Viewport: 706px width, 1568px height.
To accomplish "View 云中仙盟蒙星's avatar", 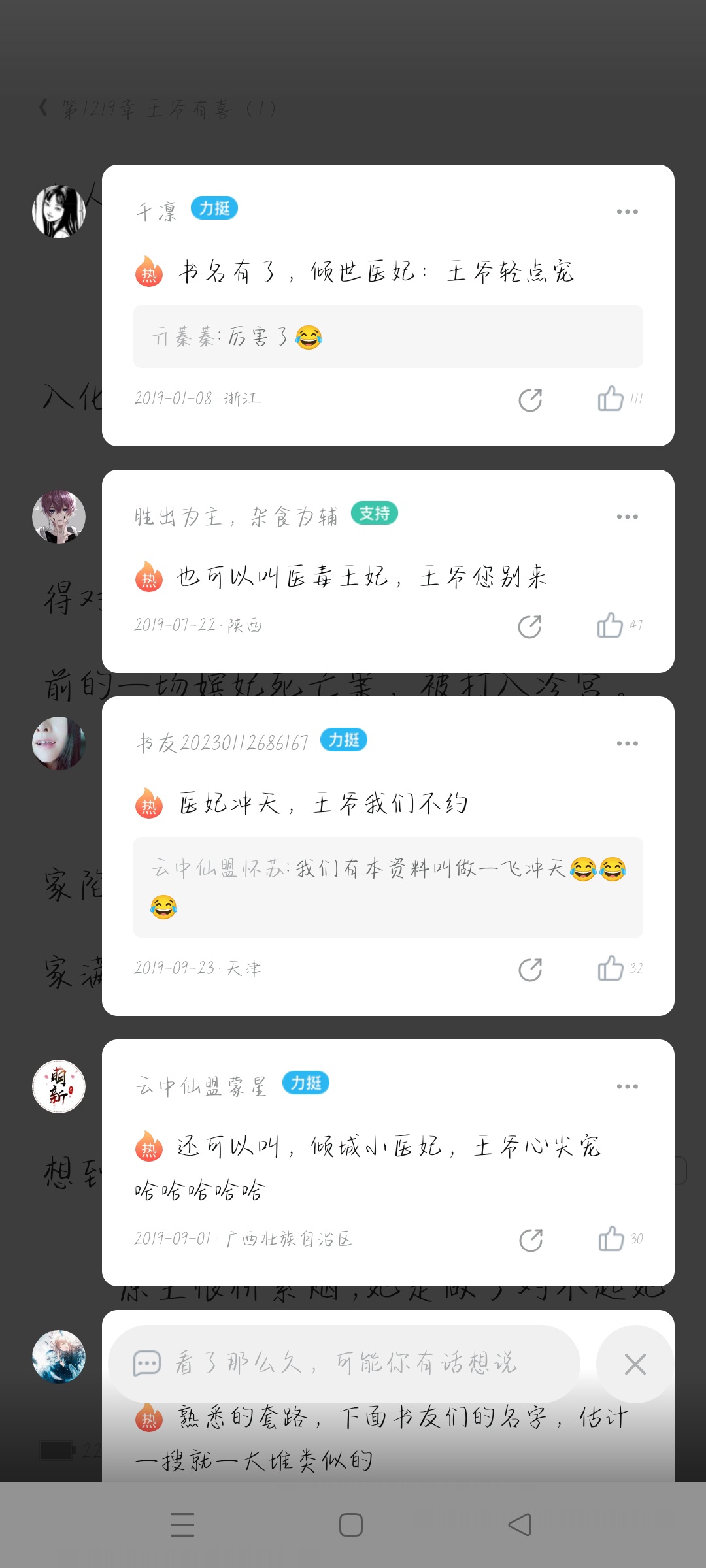I will [x=59, y=1086].
